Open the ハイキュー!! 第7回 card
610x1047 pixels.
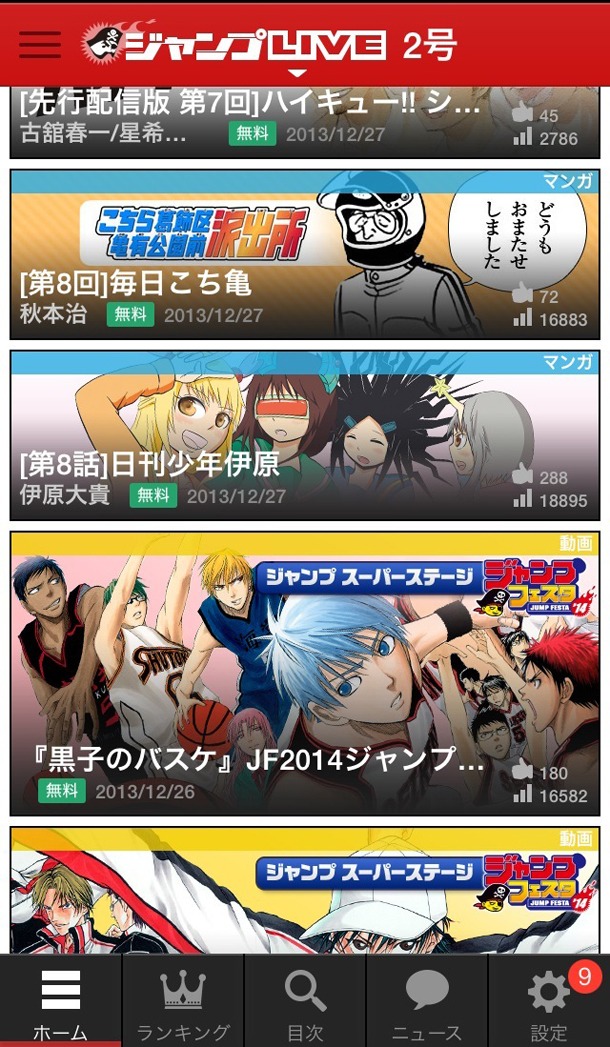[304, 122]
